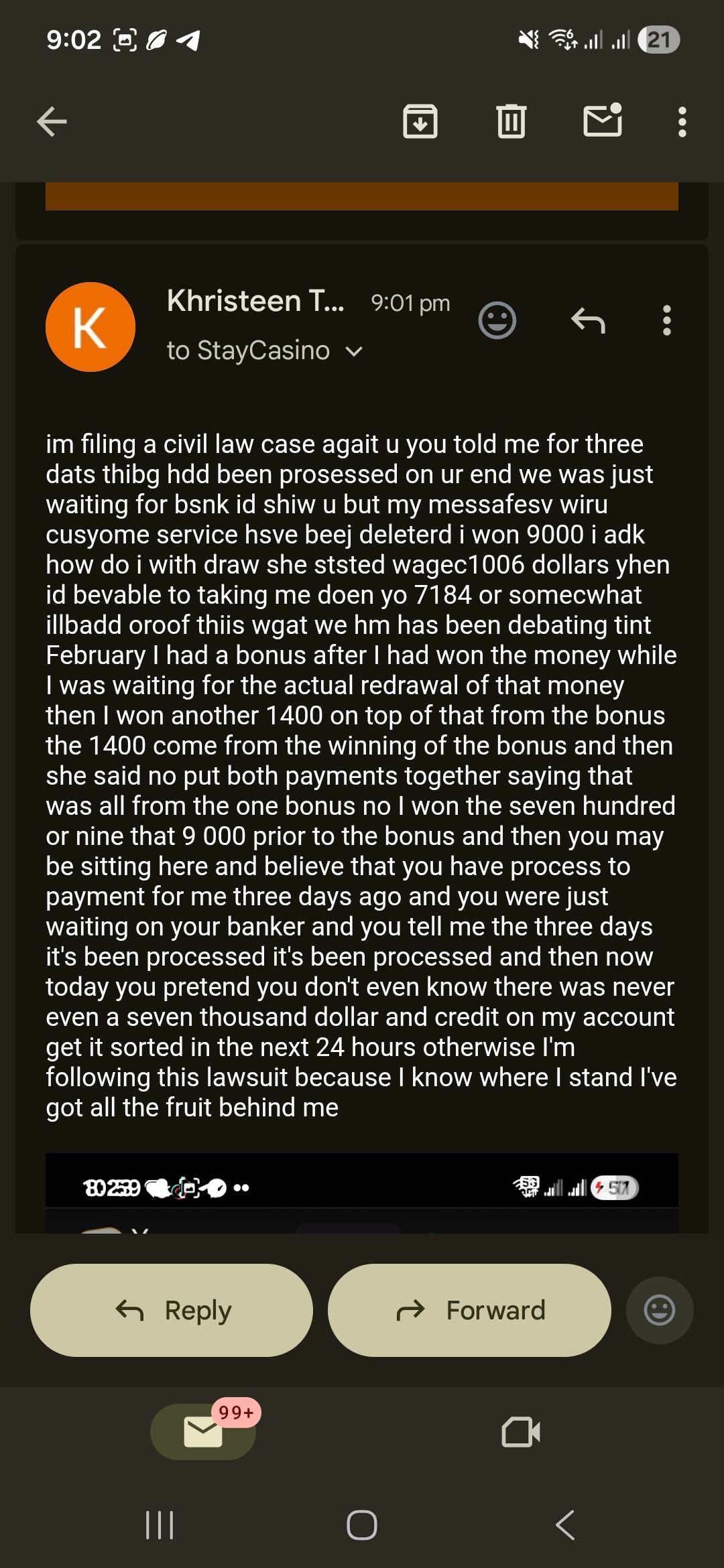Delete this email with the trash icon
This screenshot has height=1568, width=724.
(x=511, y=122)
